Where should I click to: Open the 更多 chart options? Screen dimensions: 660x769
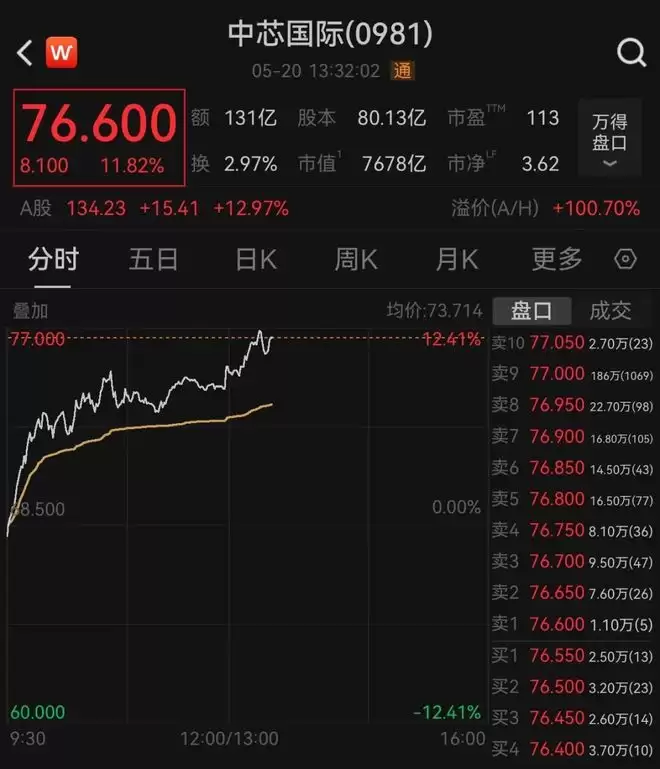point(557,259)
